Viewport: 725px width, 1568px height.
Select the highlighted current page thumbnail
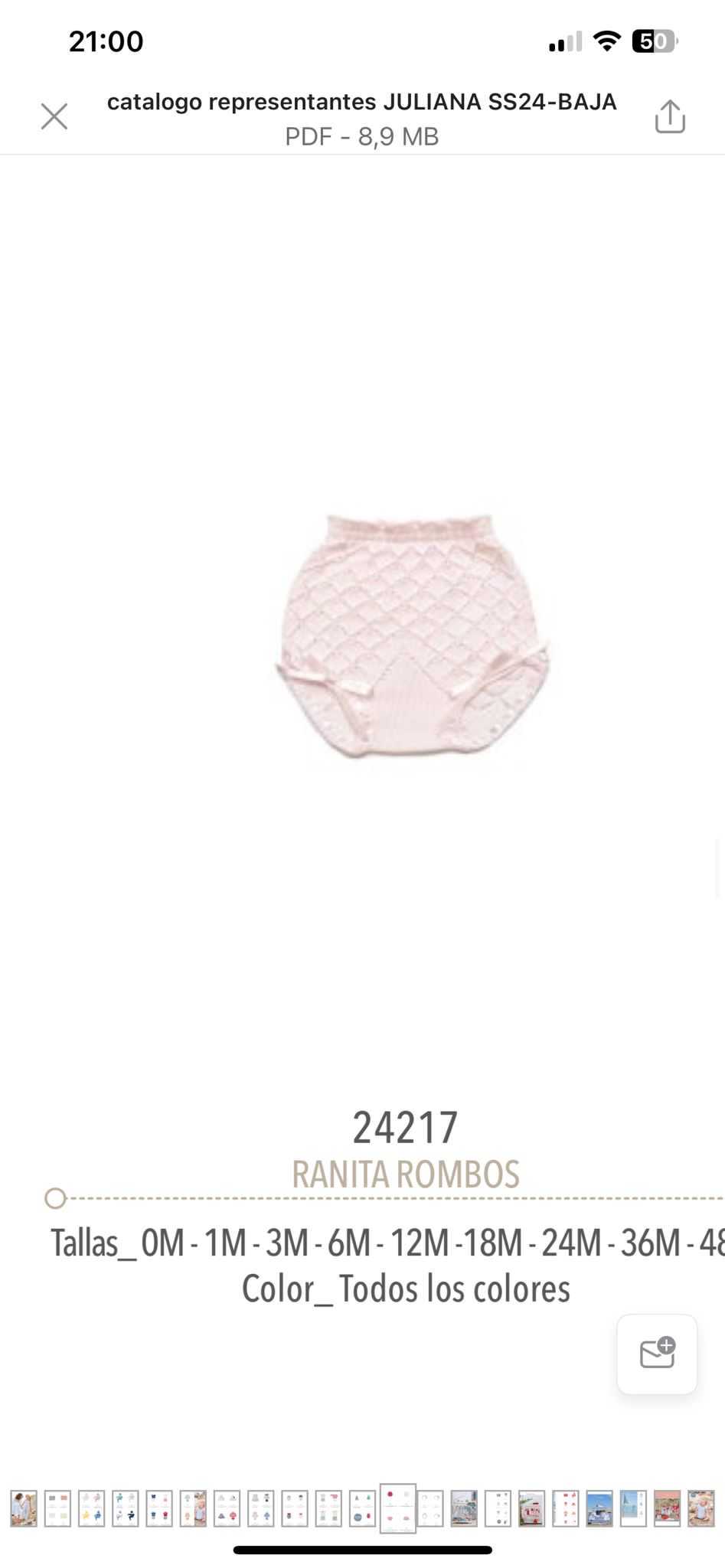[398, 1508]
